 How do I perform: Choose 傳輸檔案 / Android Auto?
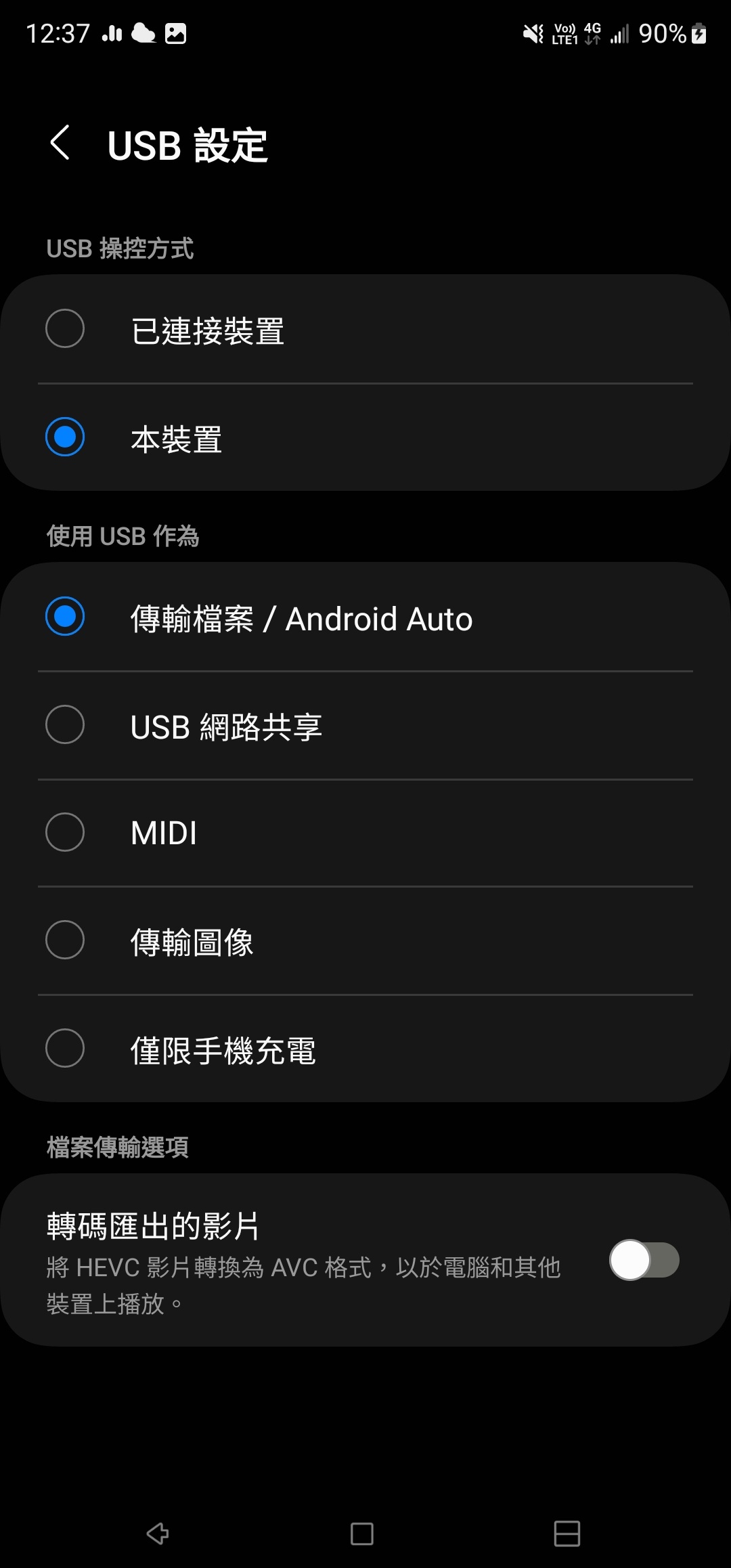(x=65, y=617)
